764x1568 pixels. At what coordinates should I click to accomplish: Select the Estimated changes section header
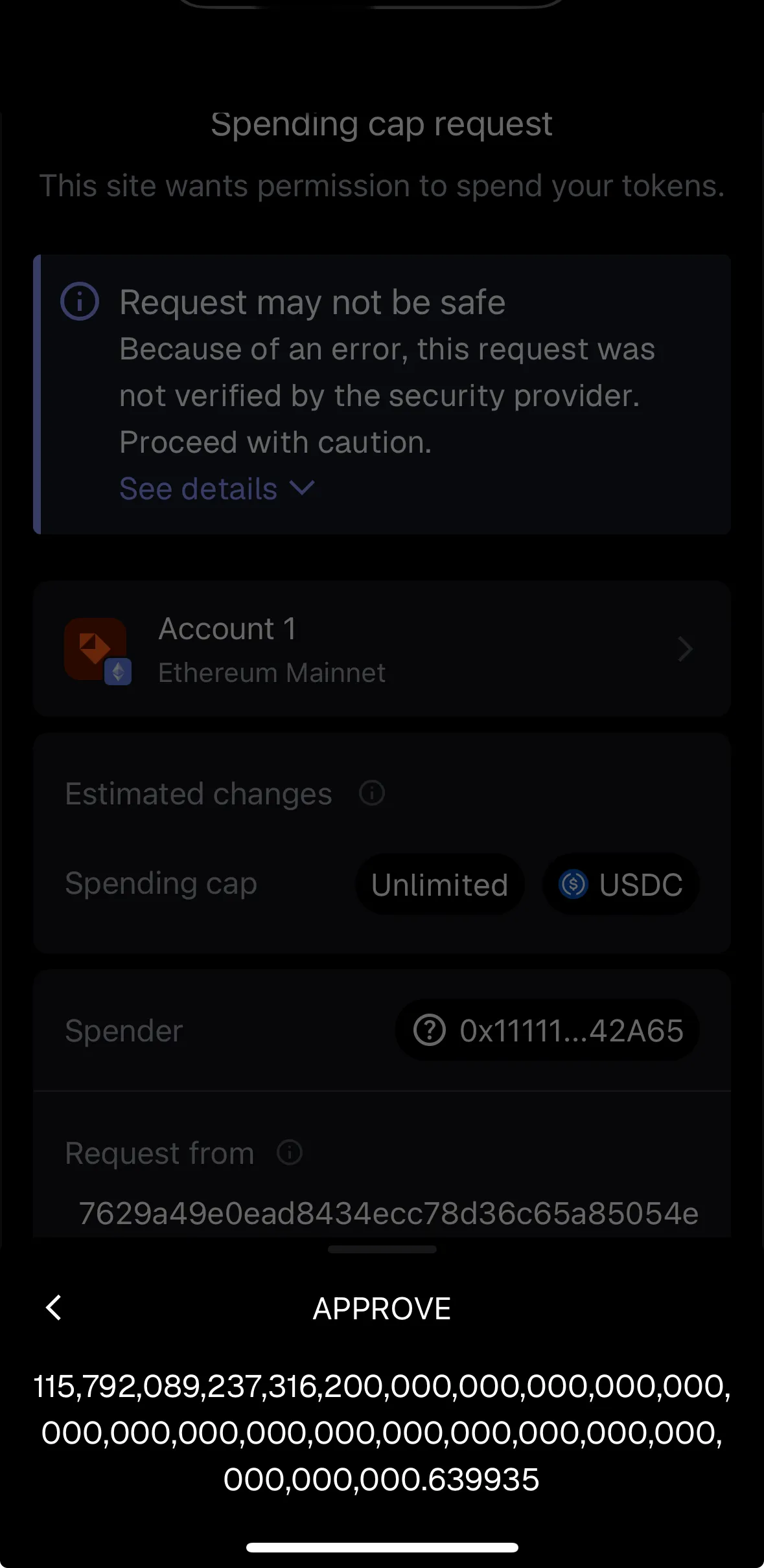pos(198,792)
